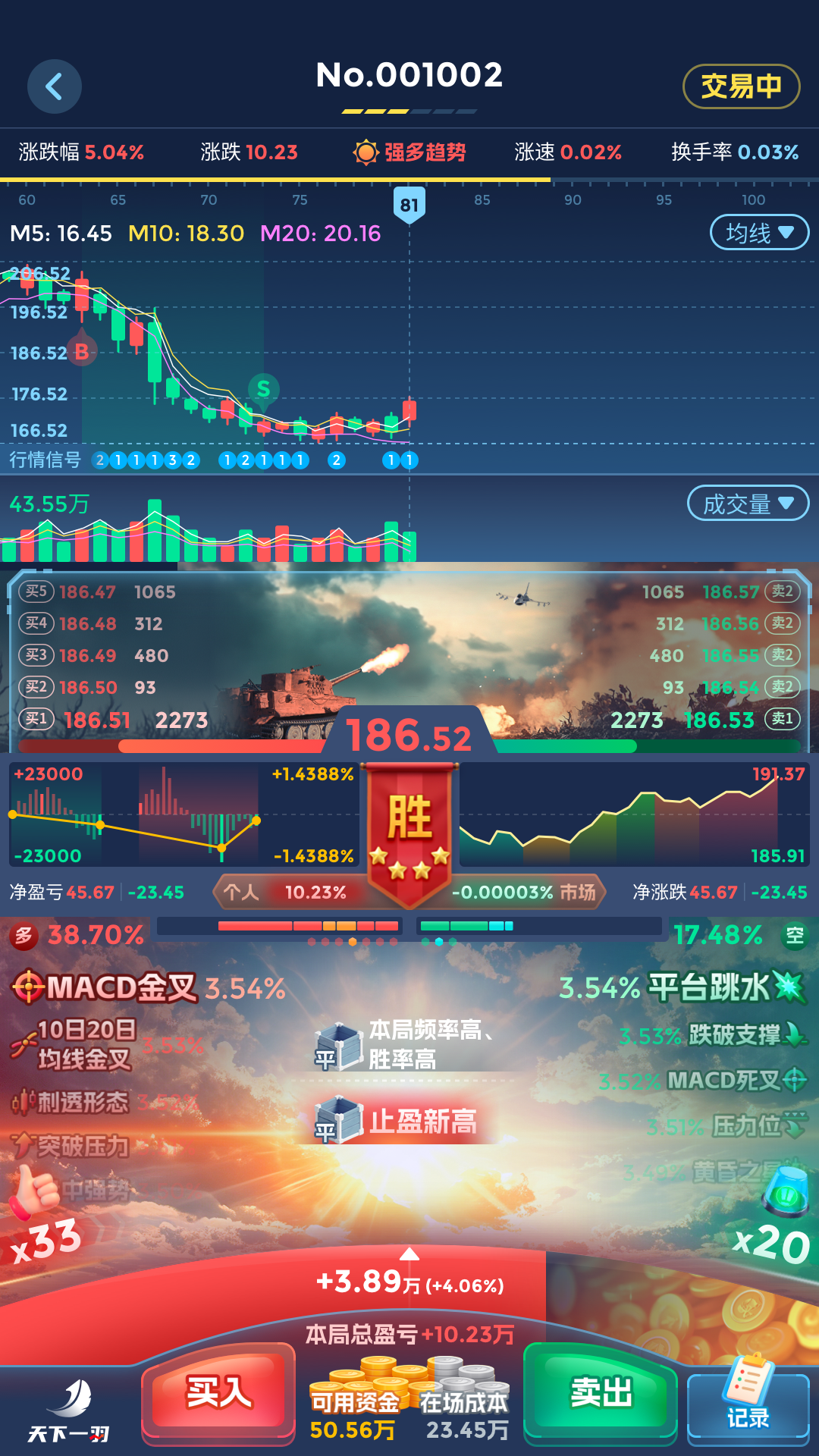The height and width of the screenshot is (1456, 819).
Task: Tap the 卖出 sell button
Action: click(601, 1394)
